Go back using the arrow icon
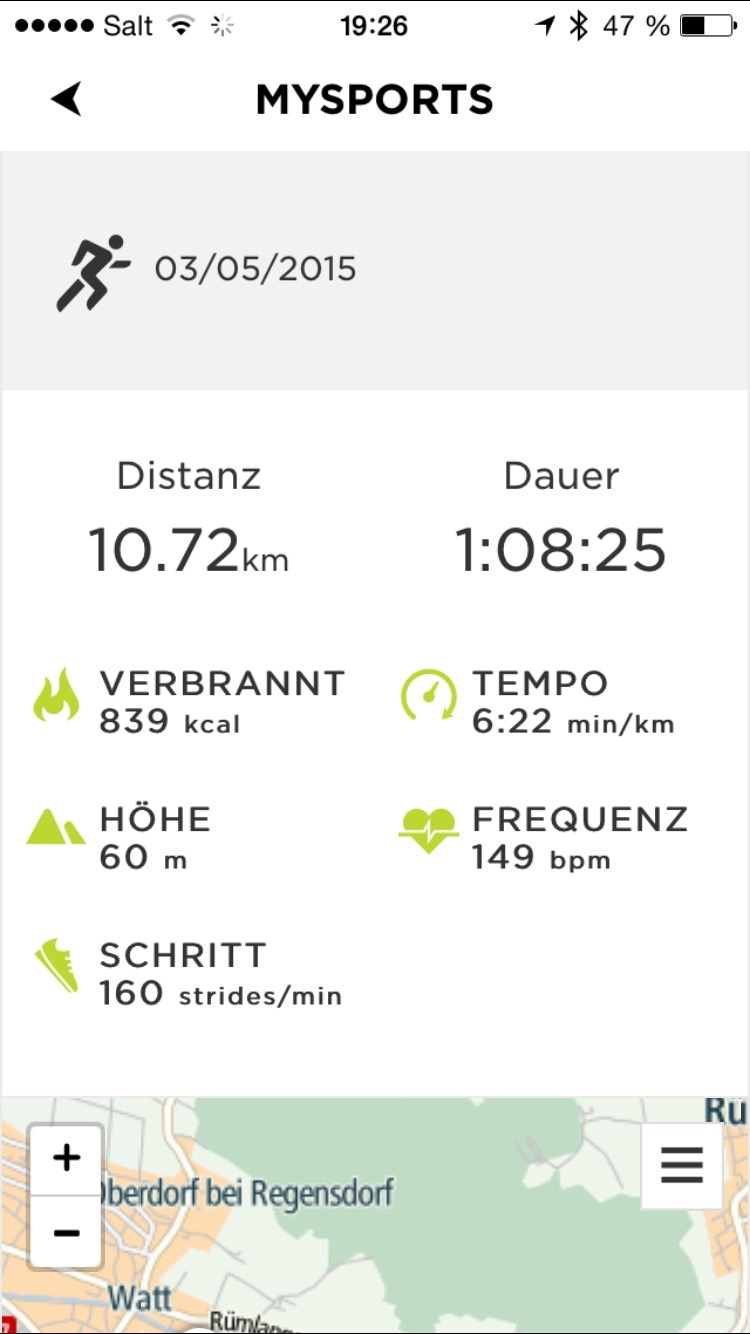 point(67,99)
